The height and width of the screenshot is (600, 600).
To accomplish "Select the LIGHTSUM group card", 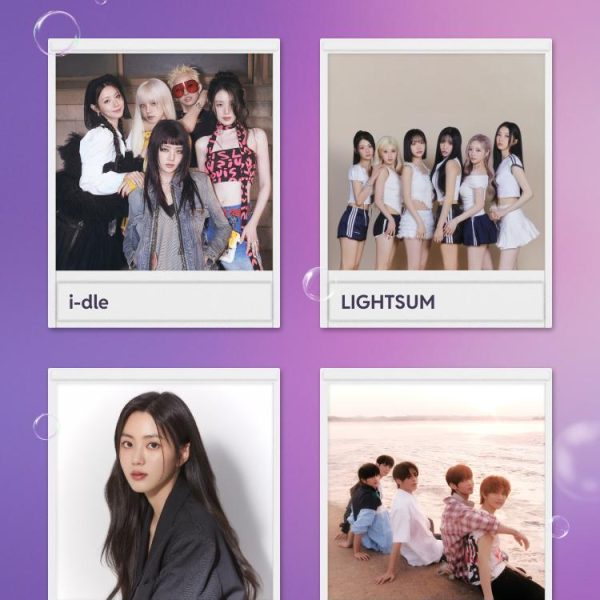I will coord(436,183).
